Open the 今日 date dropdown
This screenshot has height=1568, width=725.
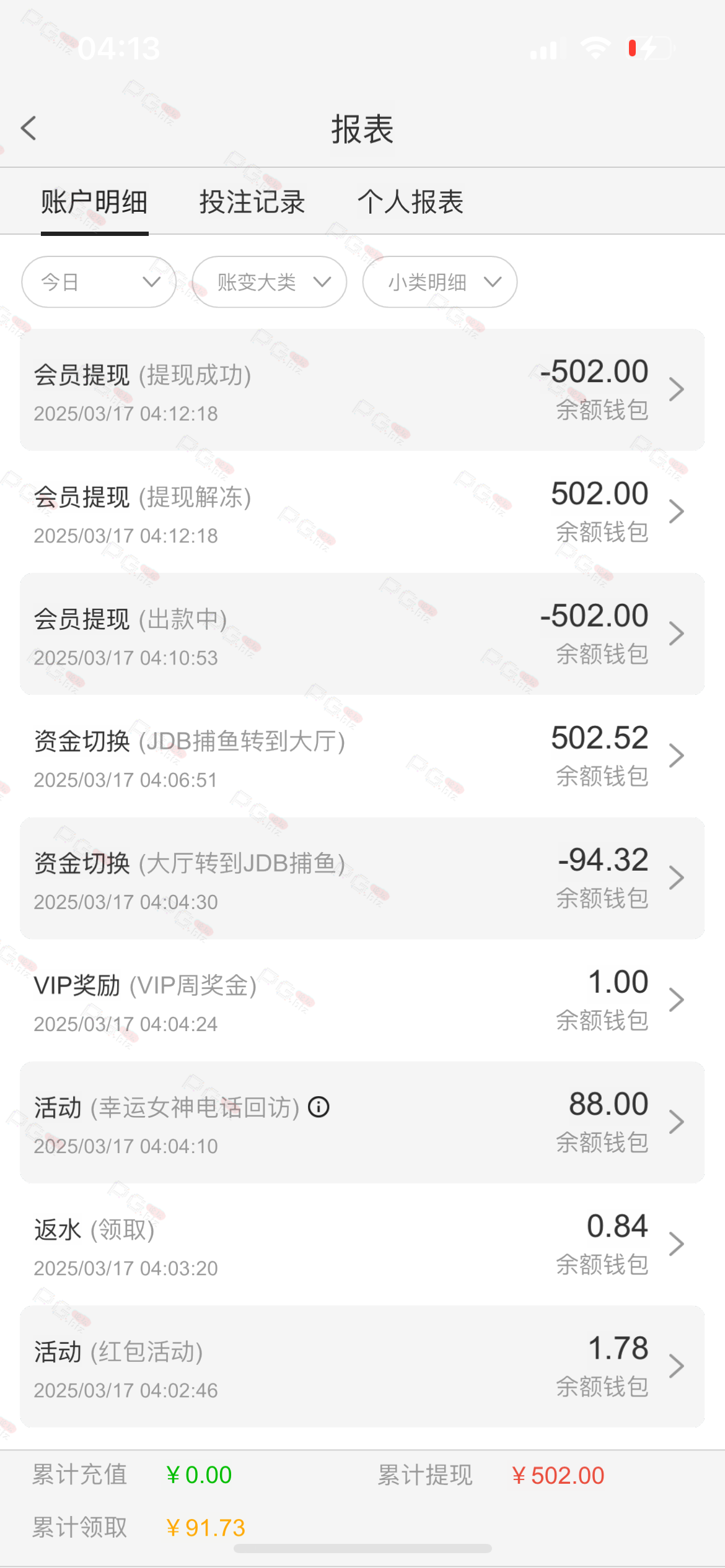99,282
